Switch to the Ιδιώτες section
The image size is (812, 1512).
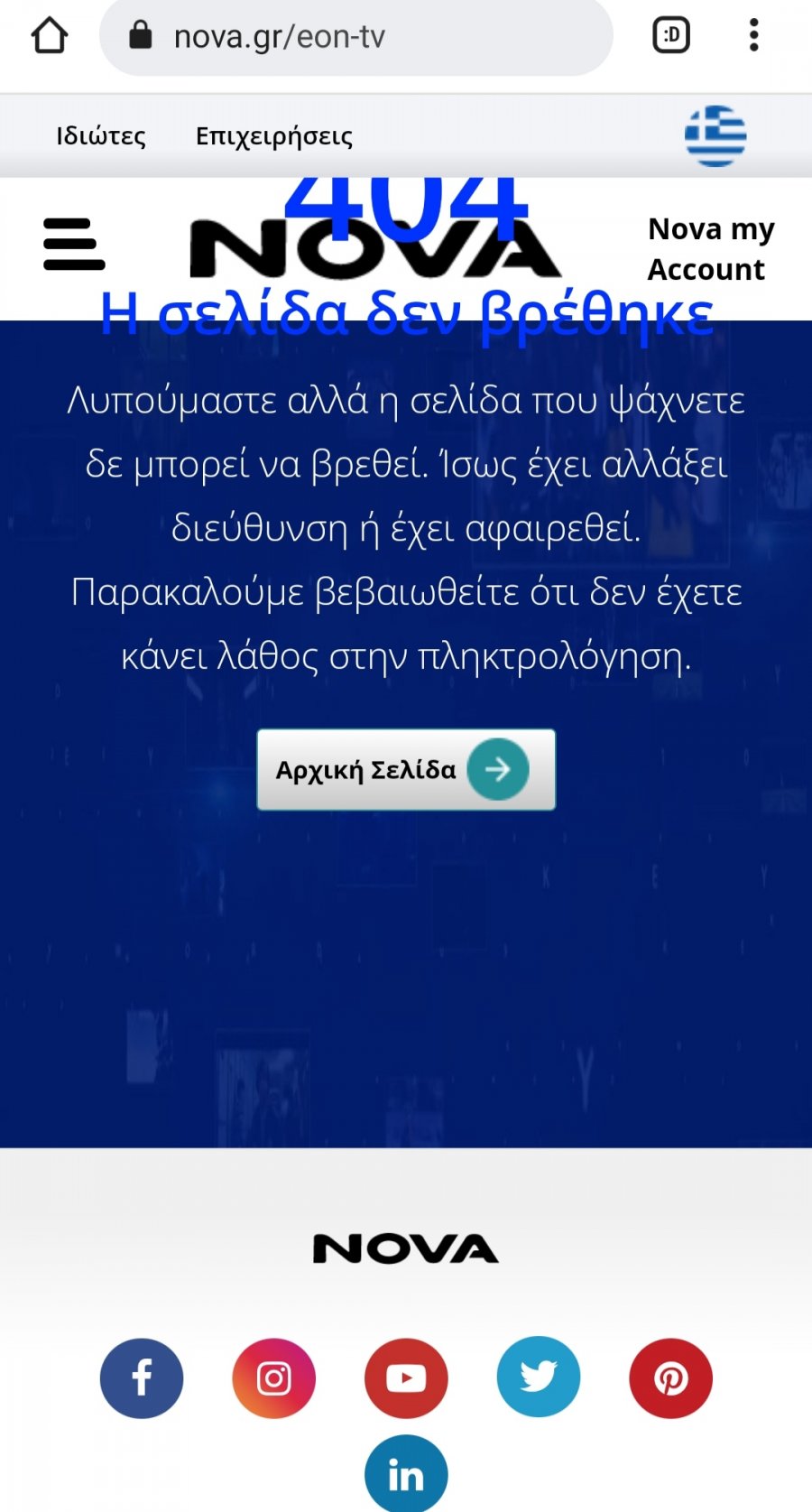pyautogui.click(x=101, y=136)
